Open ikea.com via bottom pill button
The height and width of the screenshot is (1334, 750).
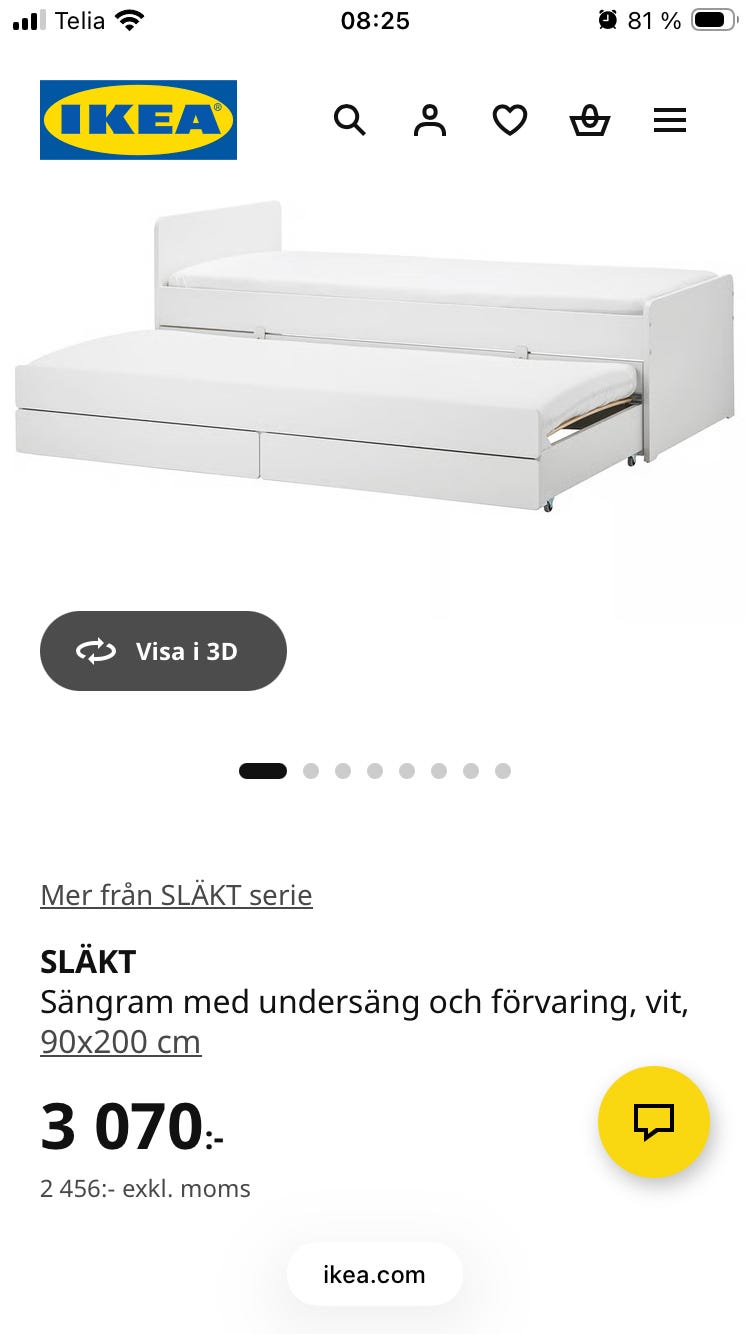coord(375,1274)
